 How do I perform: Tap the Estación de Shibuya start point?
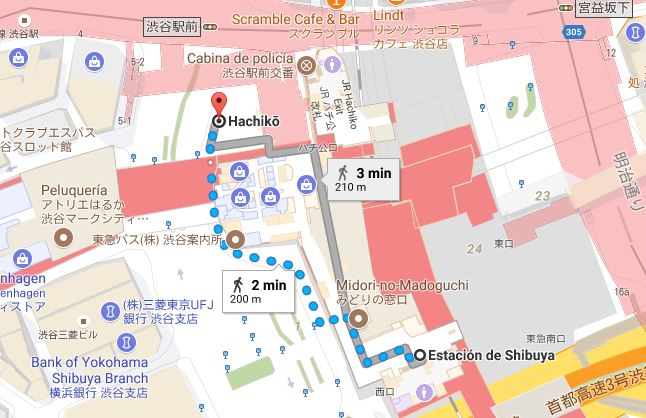[421, 354]
